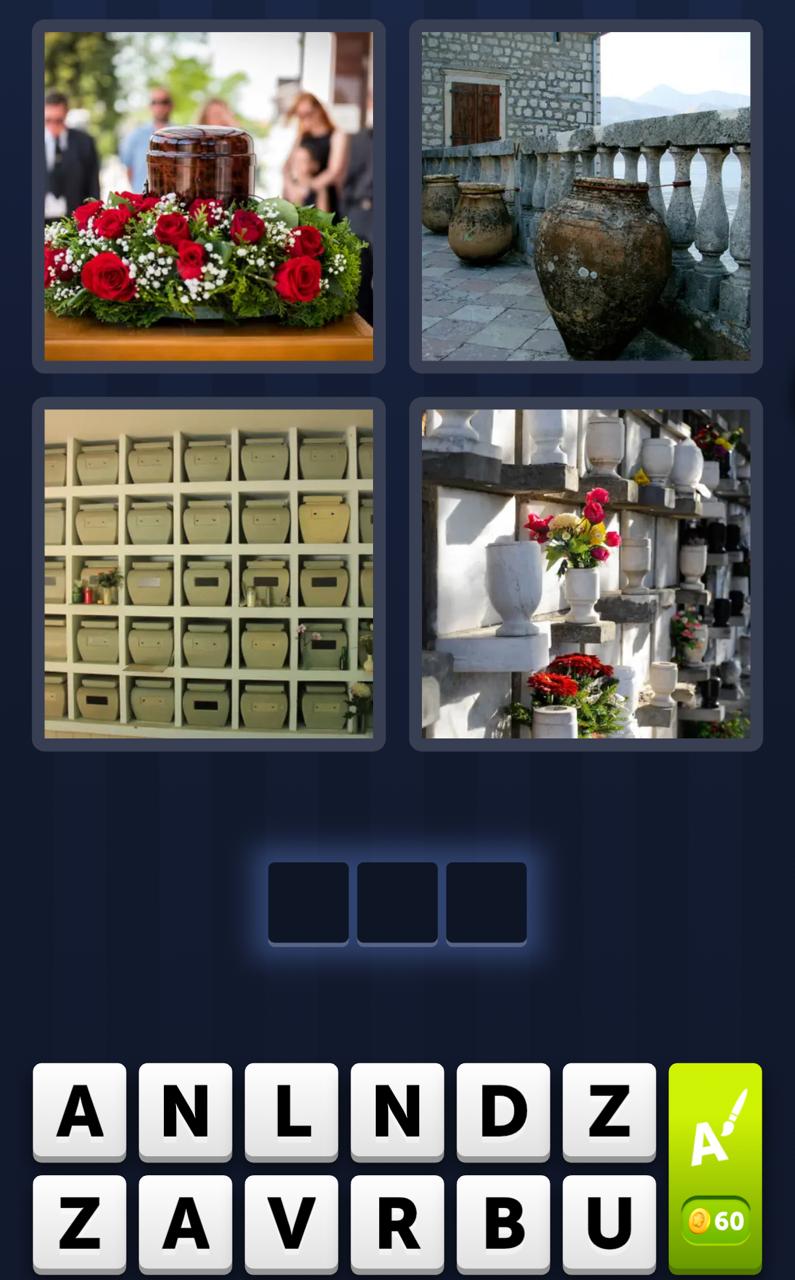
Task: Open the picture of white vases with flowers
Action: 585,573
